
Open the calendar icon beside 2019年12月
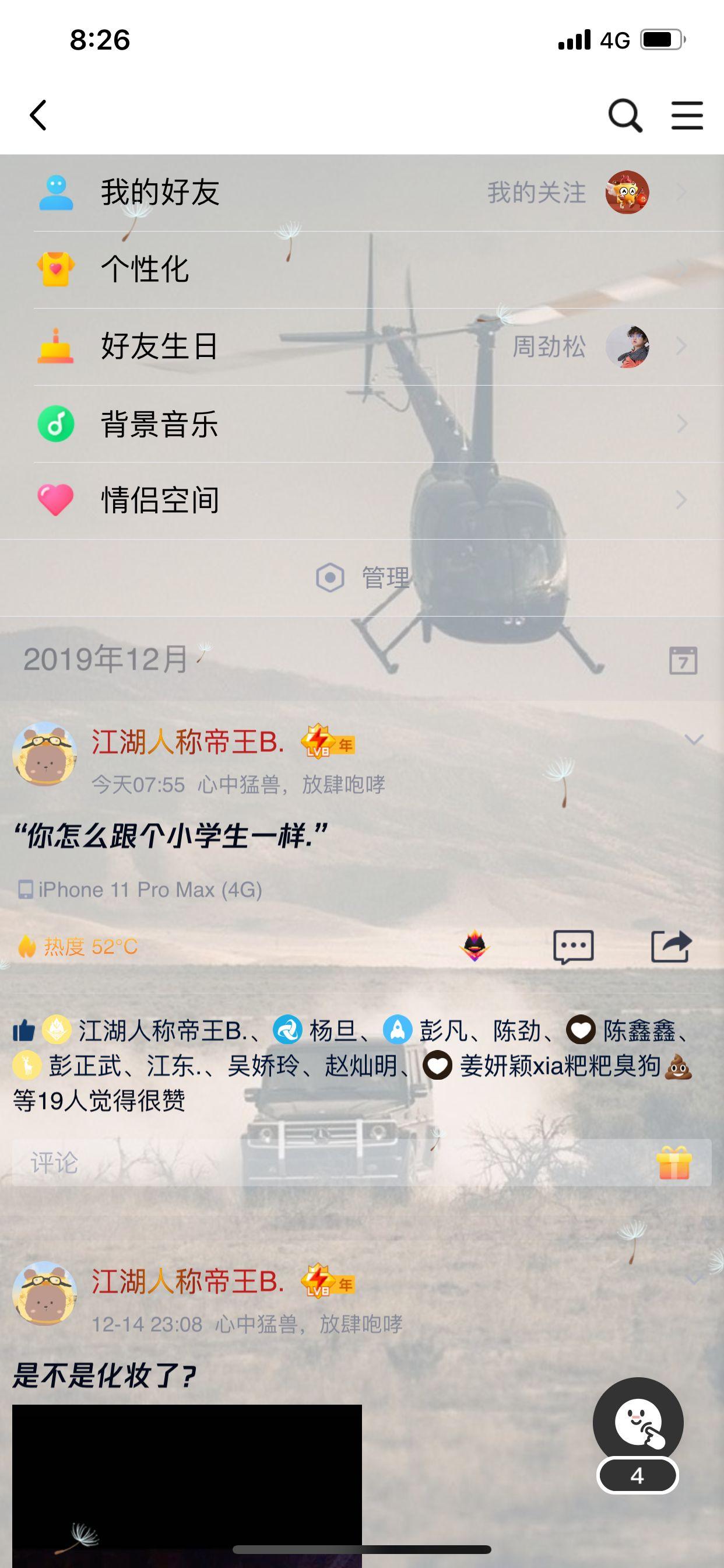(683, 660)
